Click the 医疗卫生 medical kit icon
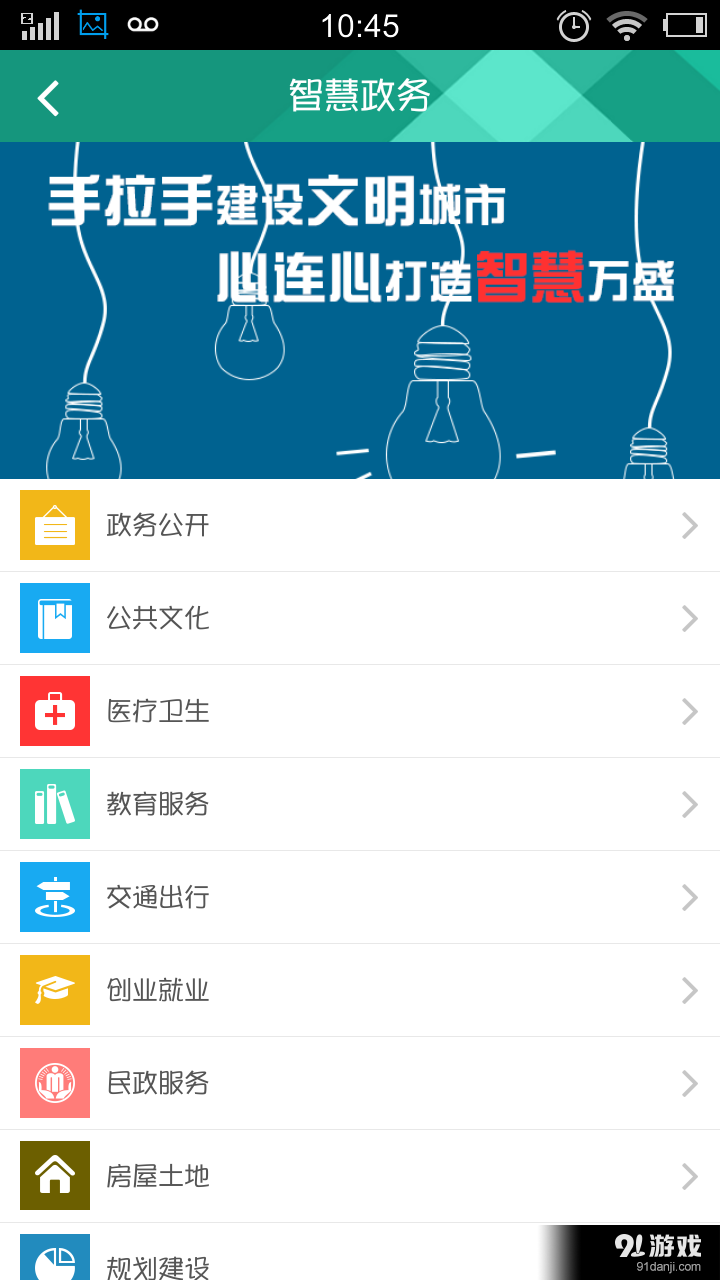The image size is (720, 1280). 54,711
